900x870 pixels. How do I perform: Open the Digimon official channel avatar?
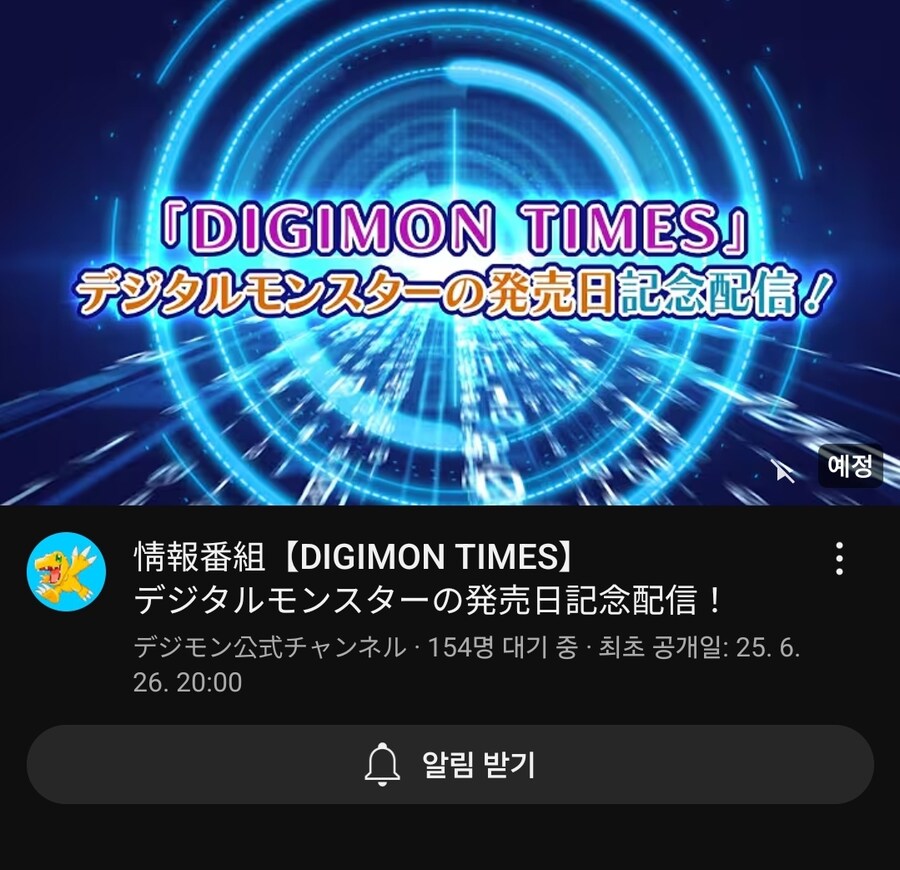tap(66, 572)
